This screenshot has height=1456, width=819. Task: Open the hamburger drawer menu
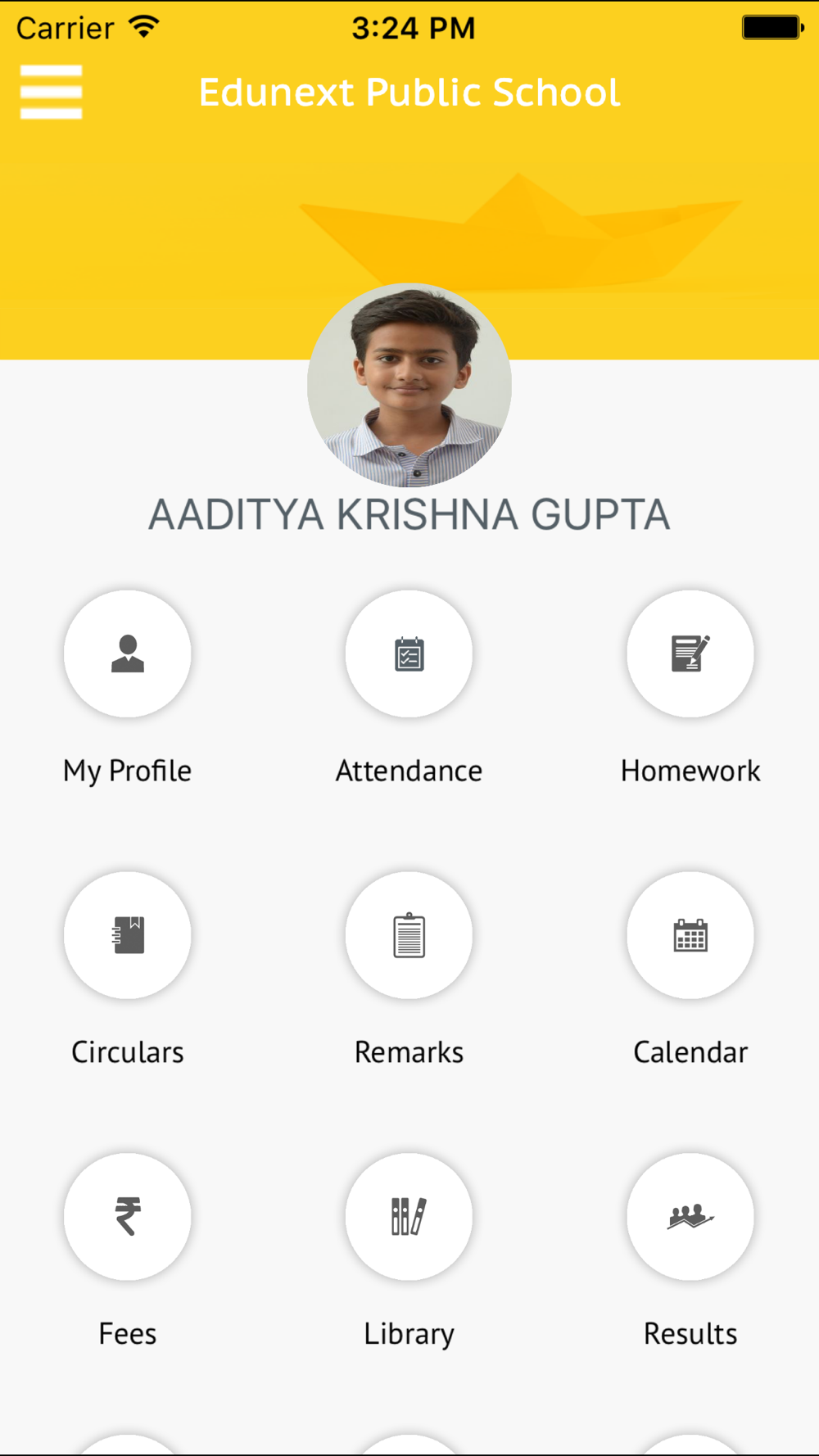tap(51, 92)
